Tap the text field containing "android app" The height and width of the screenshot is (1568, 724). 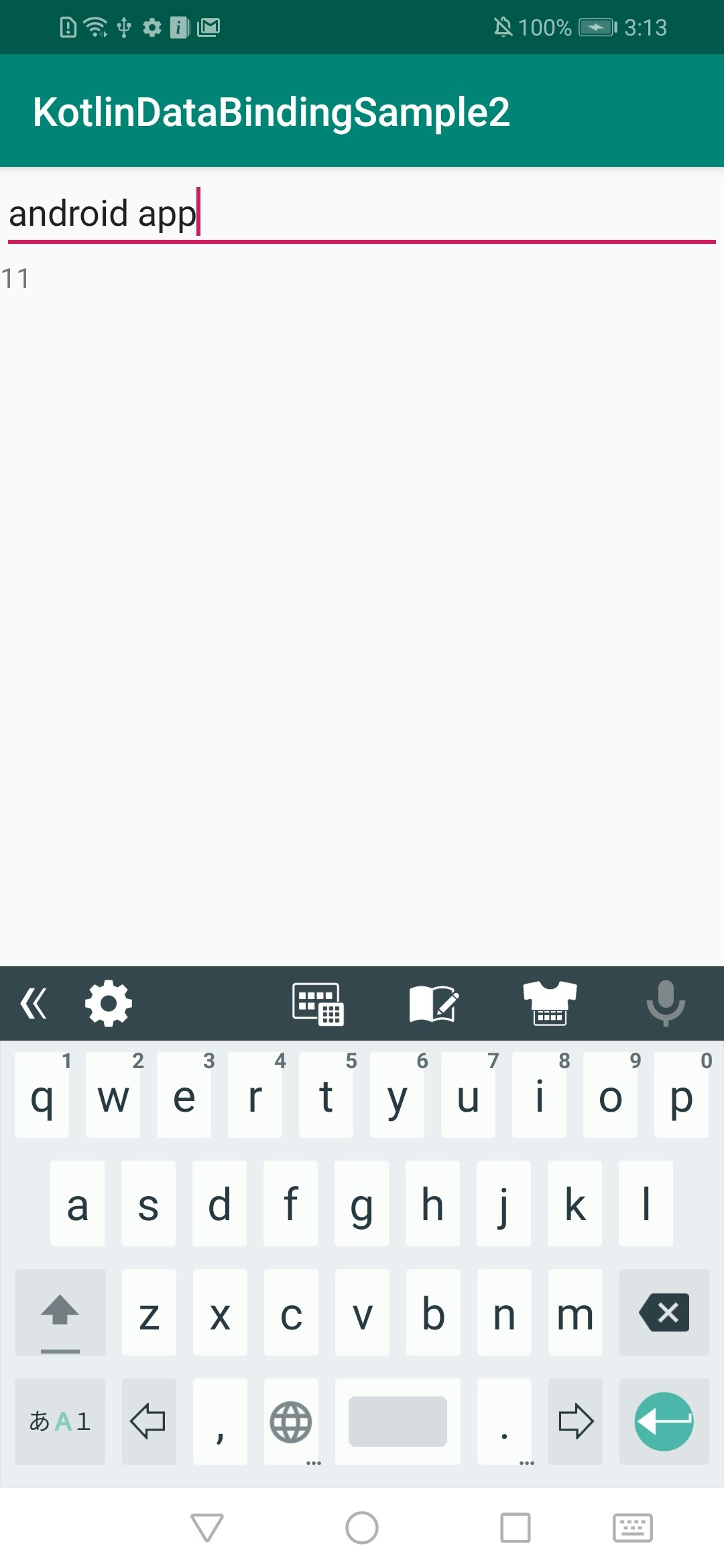click(x=362, y=214)
